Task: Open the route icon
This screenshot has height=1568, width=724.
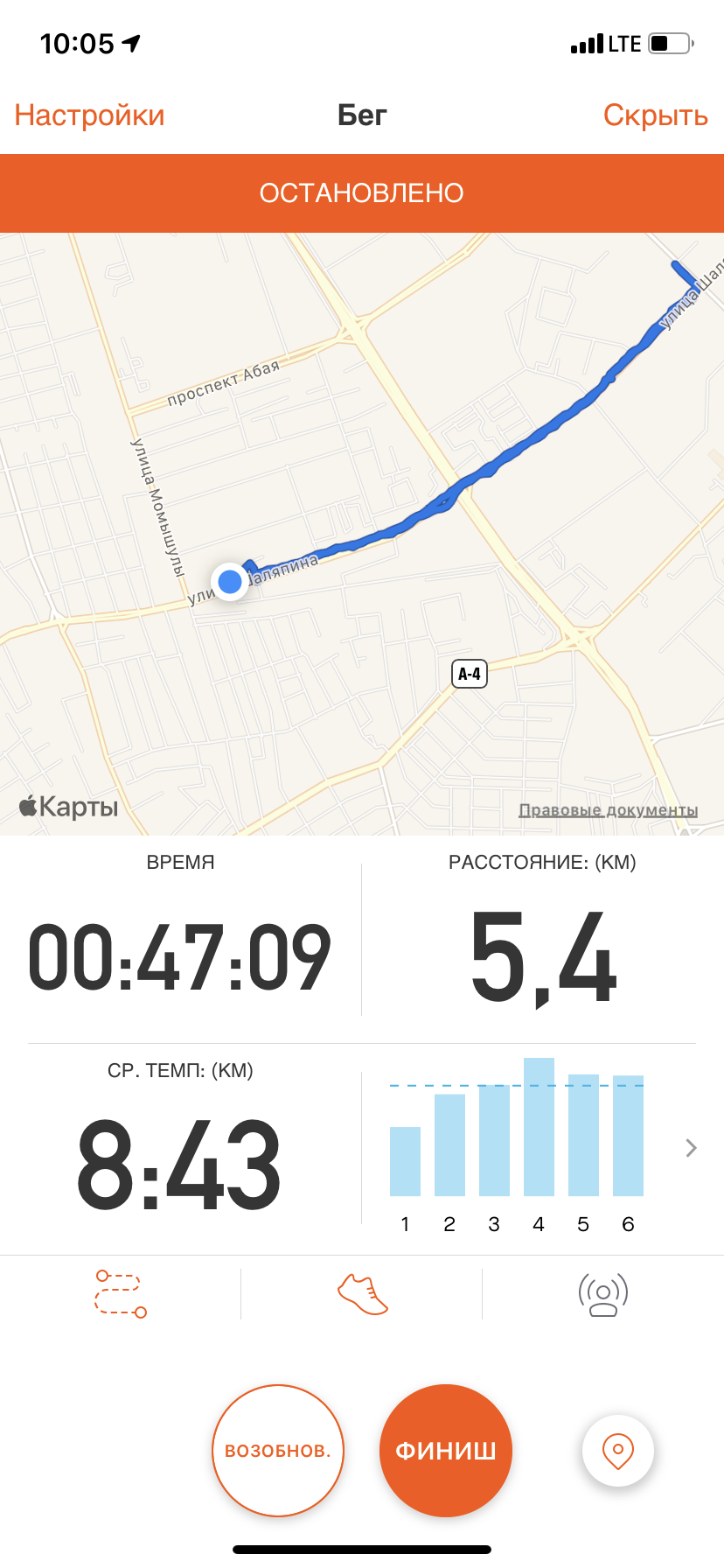Action: click(121, 1293)
